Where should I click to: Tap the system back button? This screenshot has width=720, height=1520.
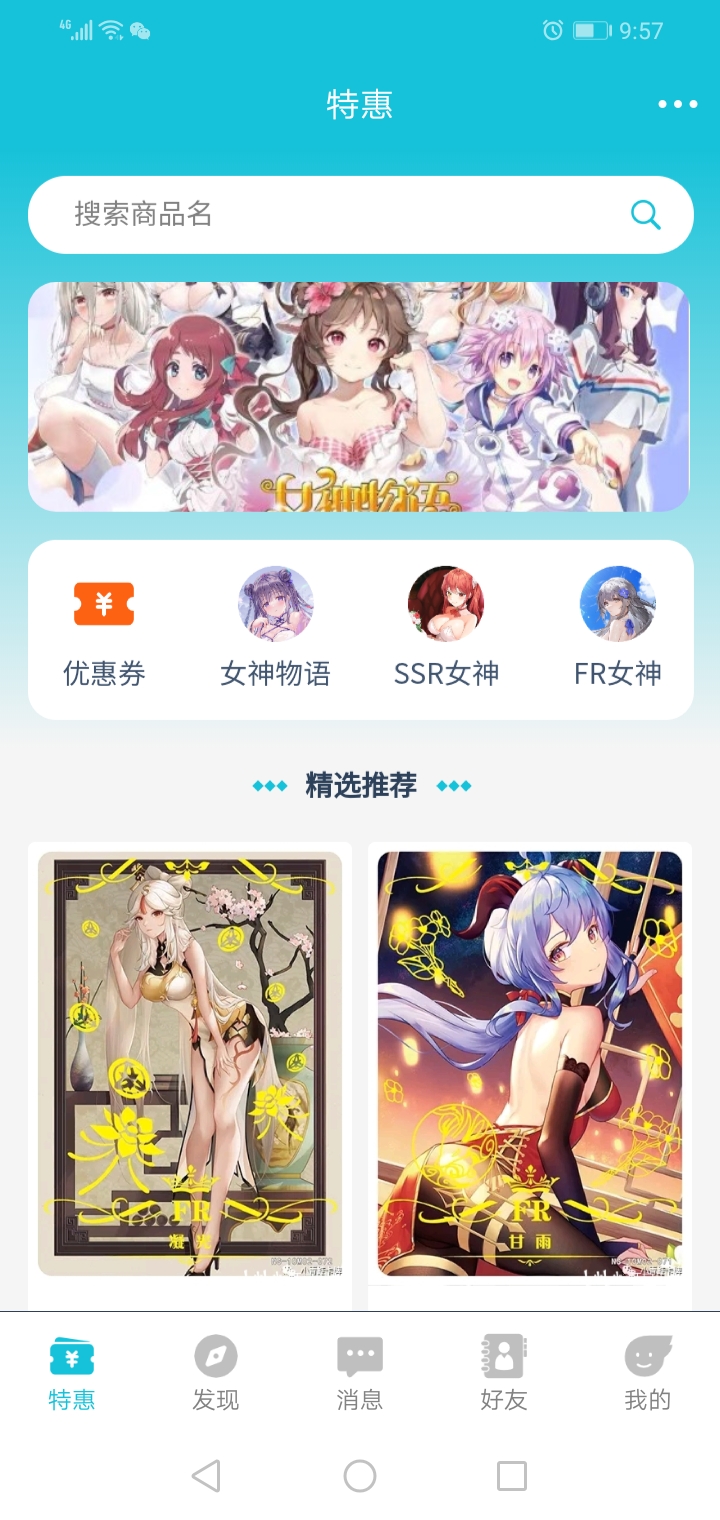click(206, 1475)
